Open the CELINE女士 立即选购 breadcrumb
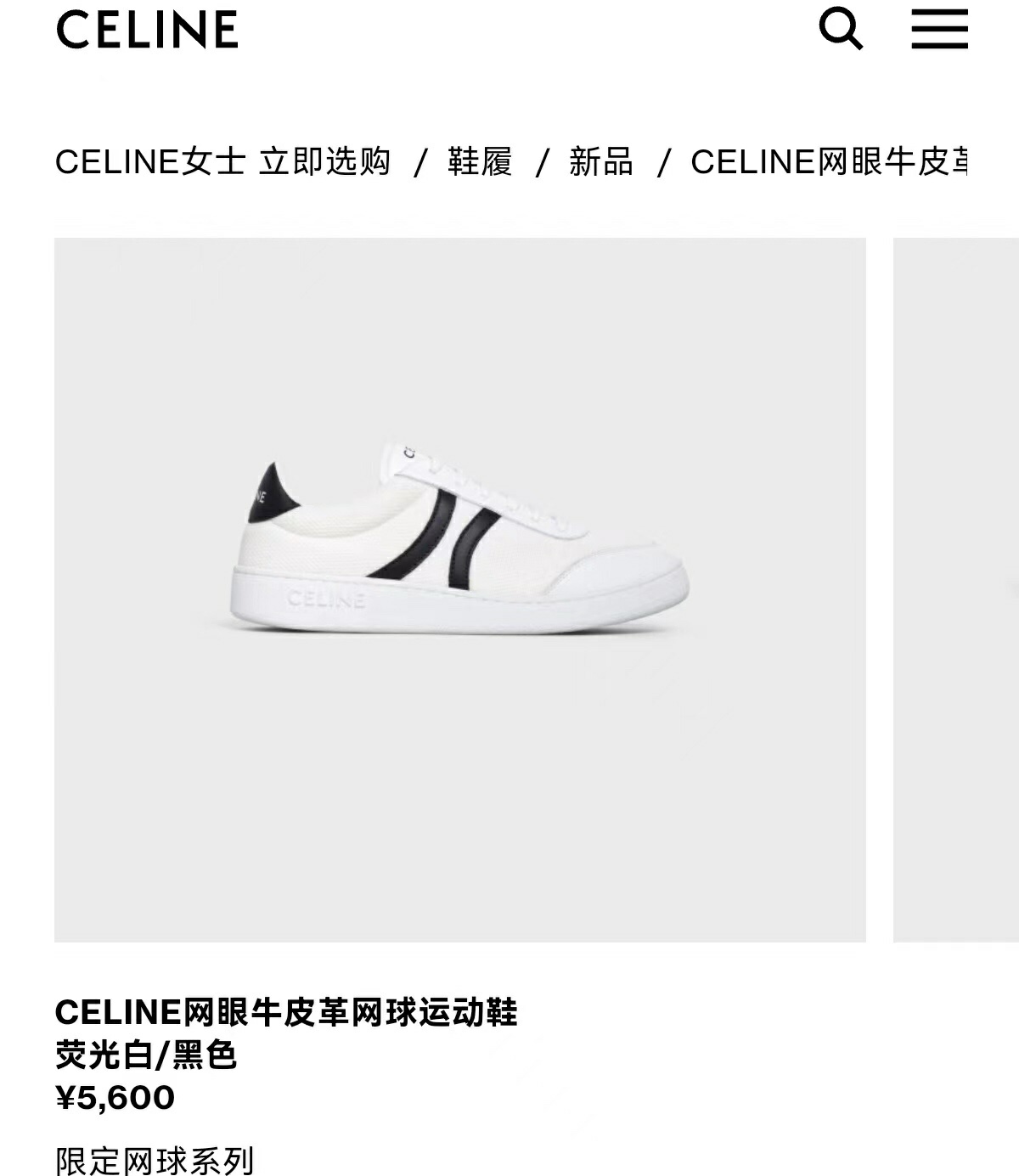The height and width of the screenshot is (1176, 1019). pos(222,161)
